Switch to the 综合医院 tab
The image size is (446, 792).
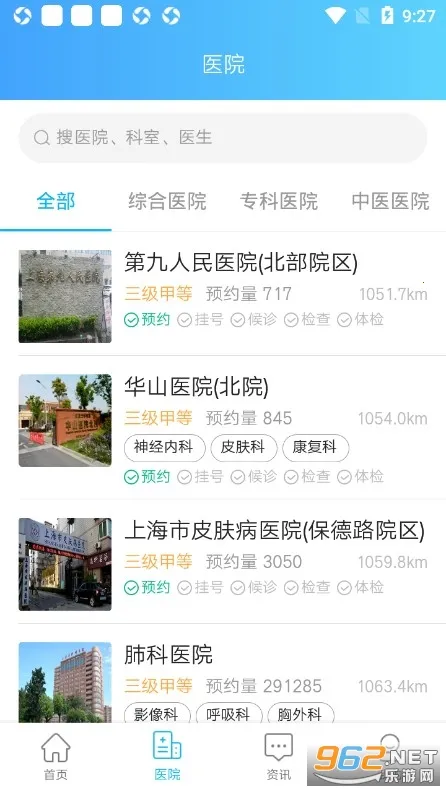pos(167,201)
